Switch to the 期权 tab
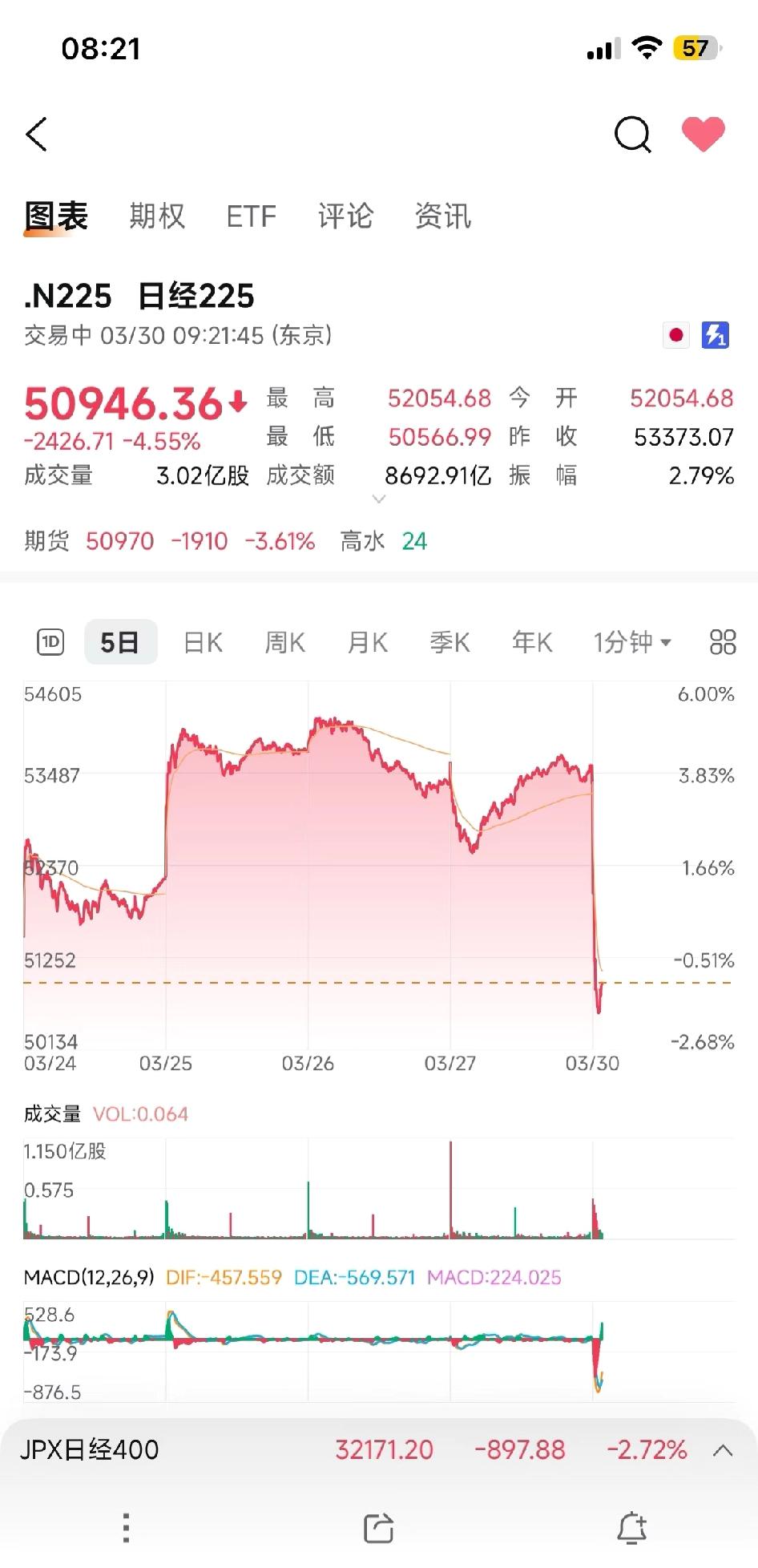Screen dimensions: 758x1568 coord(156,216)
